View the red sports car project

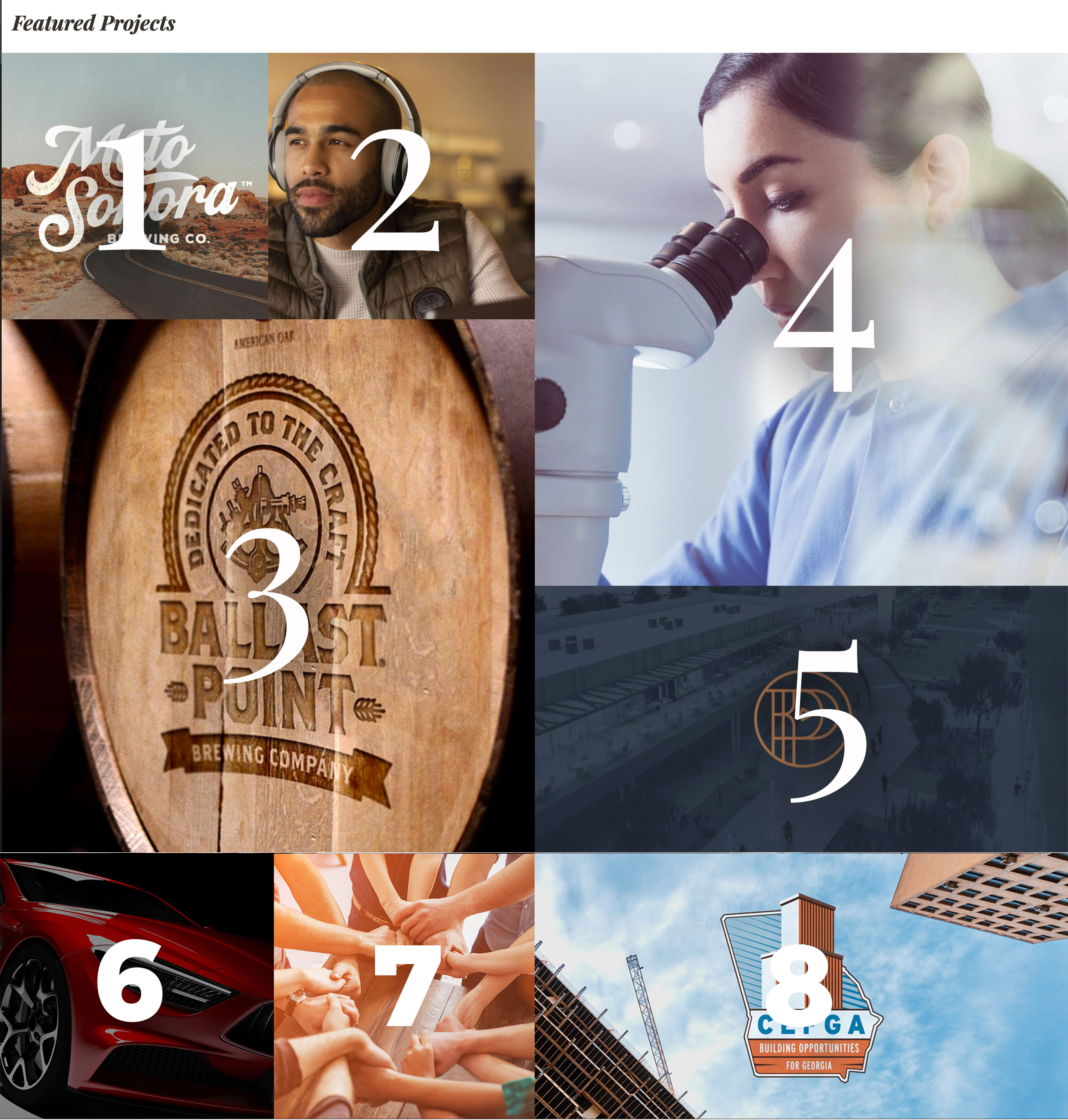click(x=137, y=986)
